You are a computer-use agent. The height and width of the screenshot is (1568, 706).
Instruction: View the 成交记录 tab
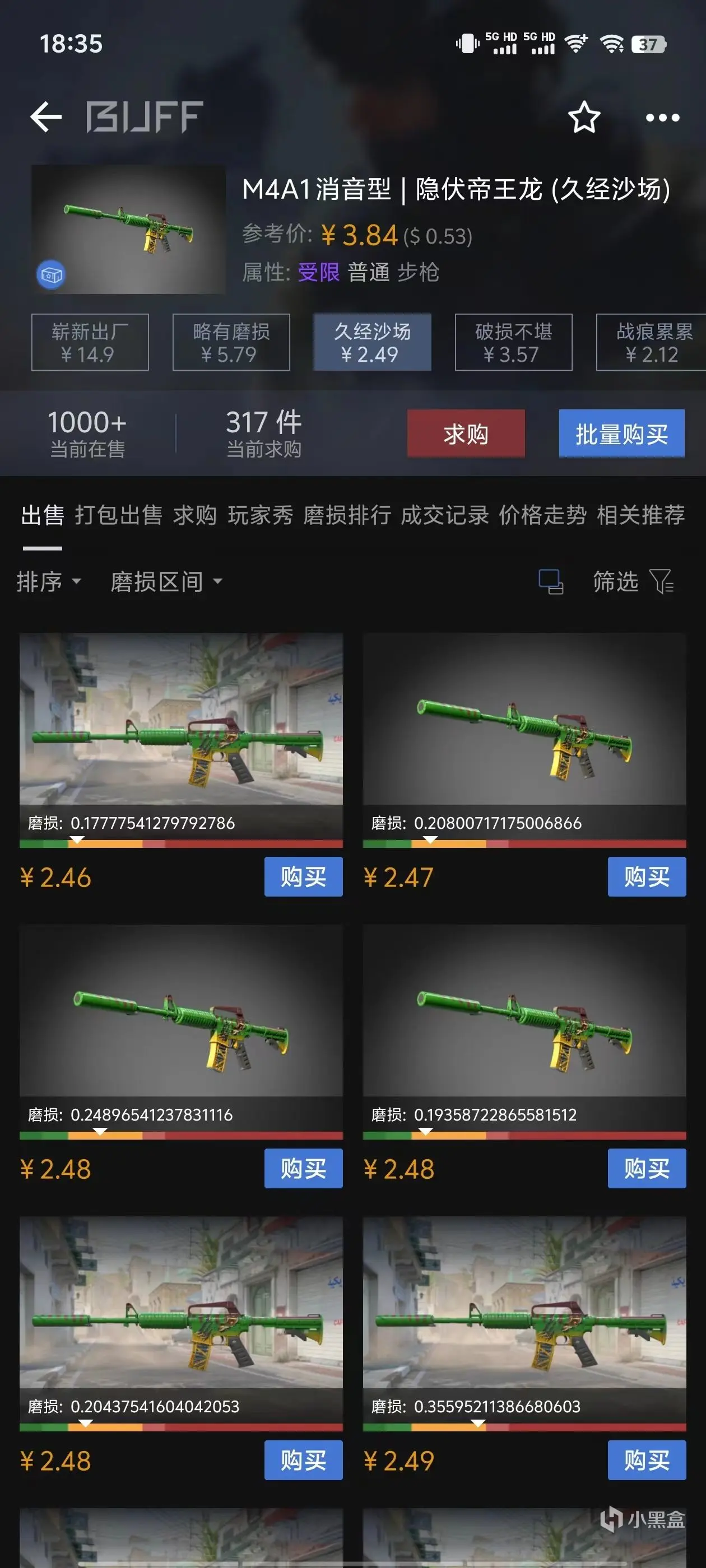pyautogui.click(x=445, y=515)
